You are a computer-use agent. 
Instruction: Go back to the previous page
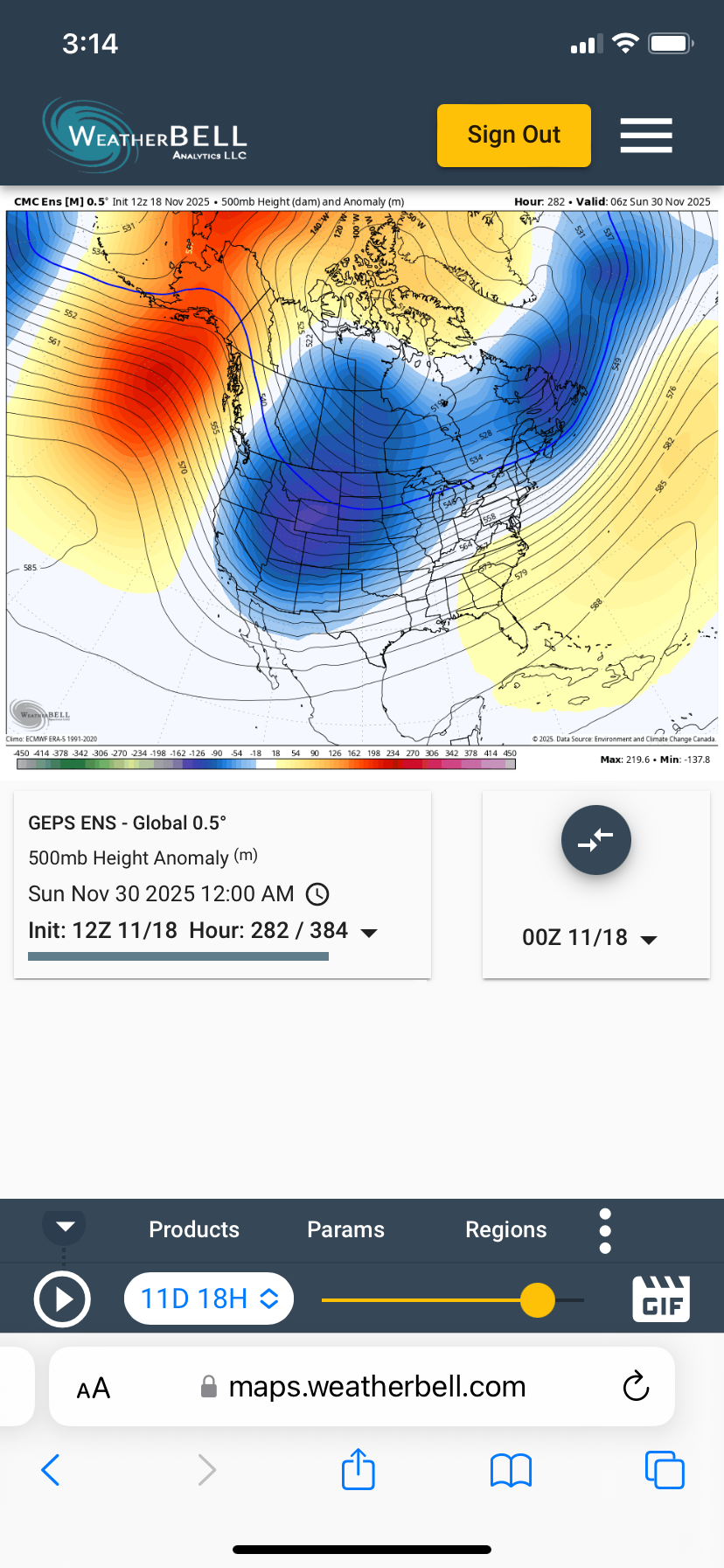click(51, 1470)
